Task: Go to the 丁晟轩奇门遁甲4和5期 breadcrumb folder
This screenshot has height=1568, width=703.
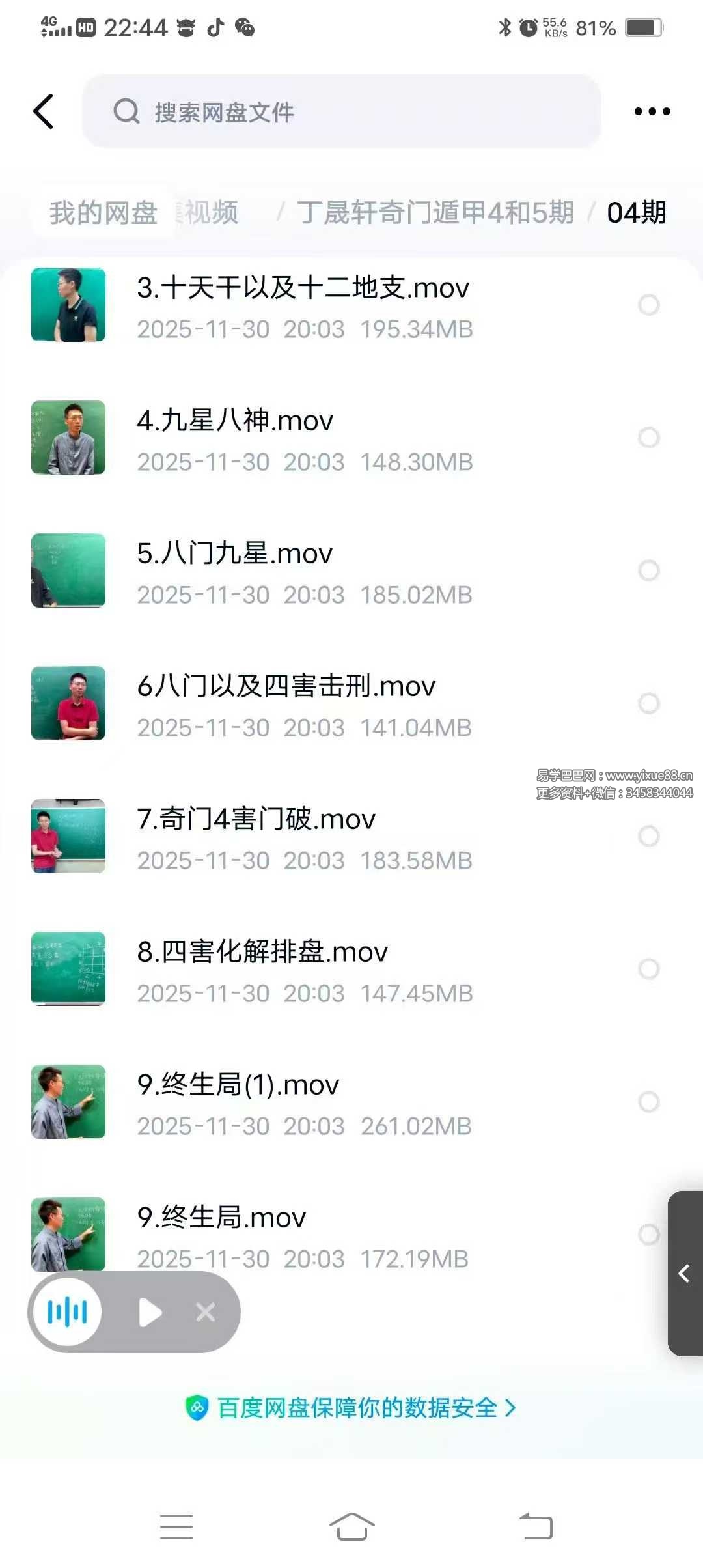Action: pyautogui.click(x=435, y=213)
